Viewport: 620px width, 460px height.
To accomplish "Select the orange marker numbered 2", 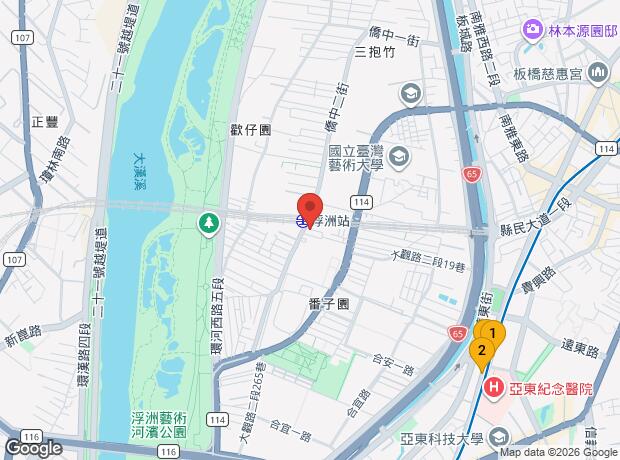I will (x=481, y=352).
